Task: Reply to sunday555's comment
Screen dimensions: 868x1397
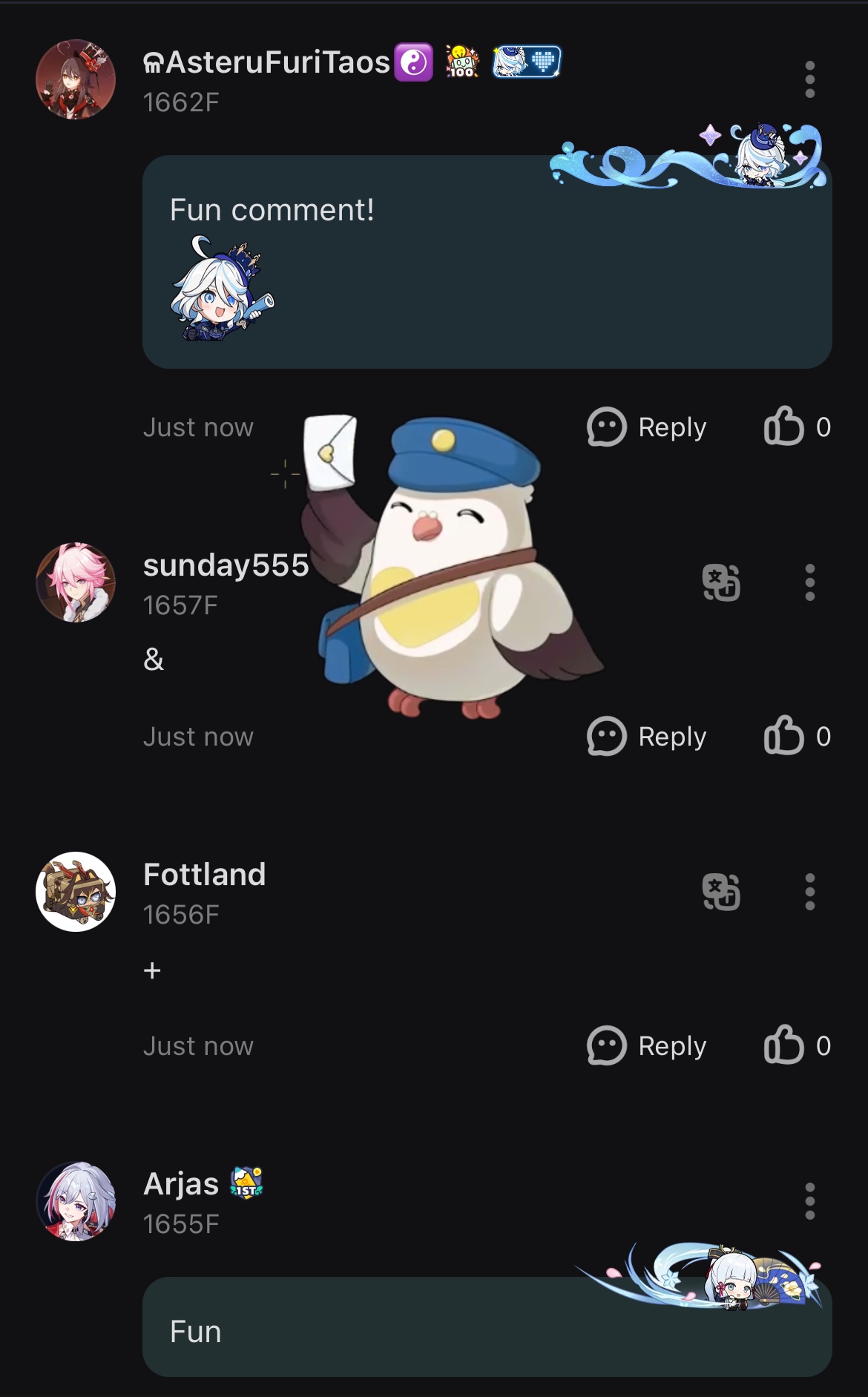Action: pos(646,737)
